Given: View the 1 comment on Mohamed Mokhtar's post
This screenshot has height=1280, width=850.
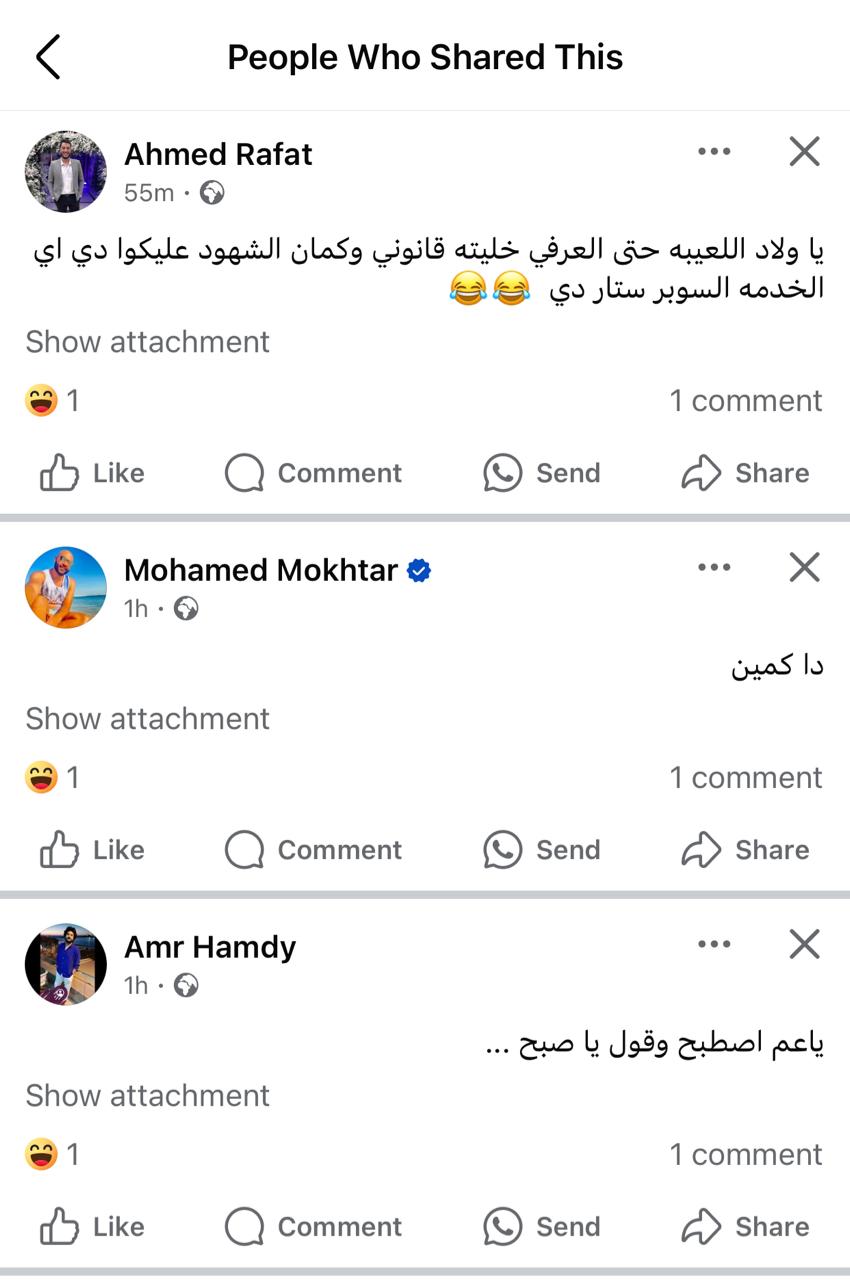Looking at the screenshot, I should 745,778.
